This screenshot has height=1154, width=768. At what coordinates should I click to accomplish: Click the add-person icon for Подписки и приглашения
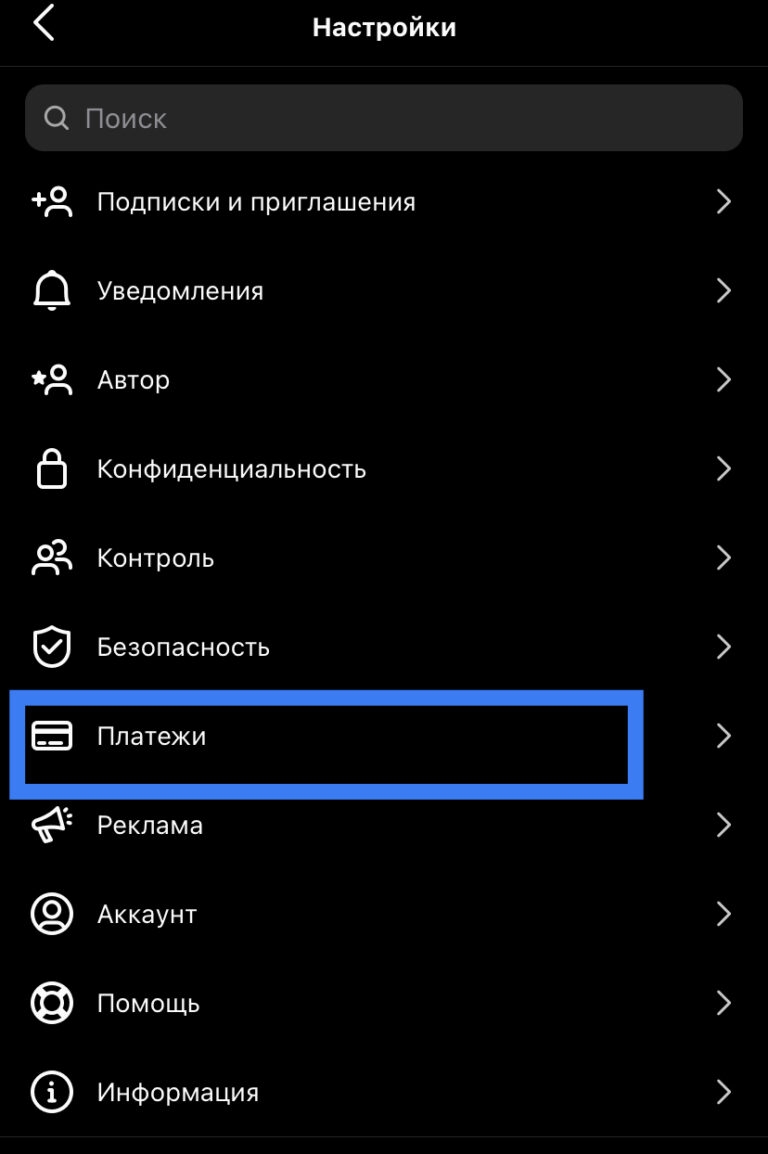51,201
